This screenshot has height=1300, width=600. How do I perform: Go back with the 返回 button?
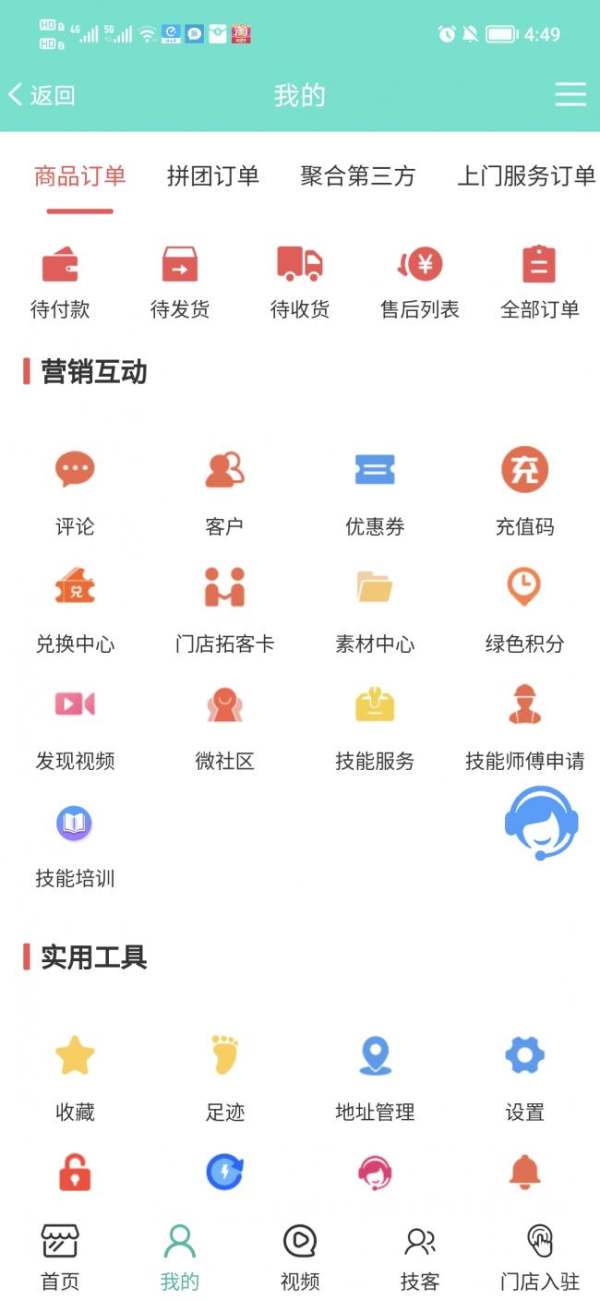[42, 95]
